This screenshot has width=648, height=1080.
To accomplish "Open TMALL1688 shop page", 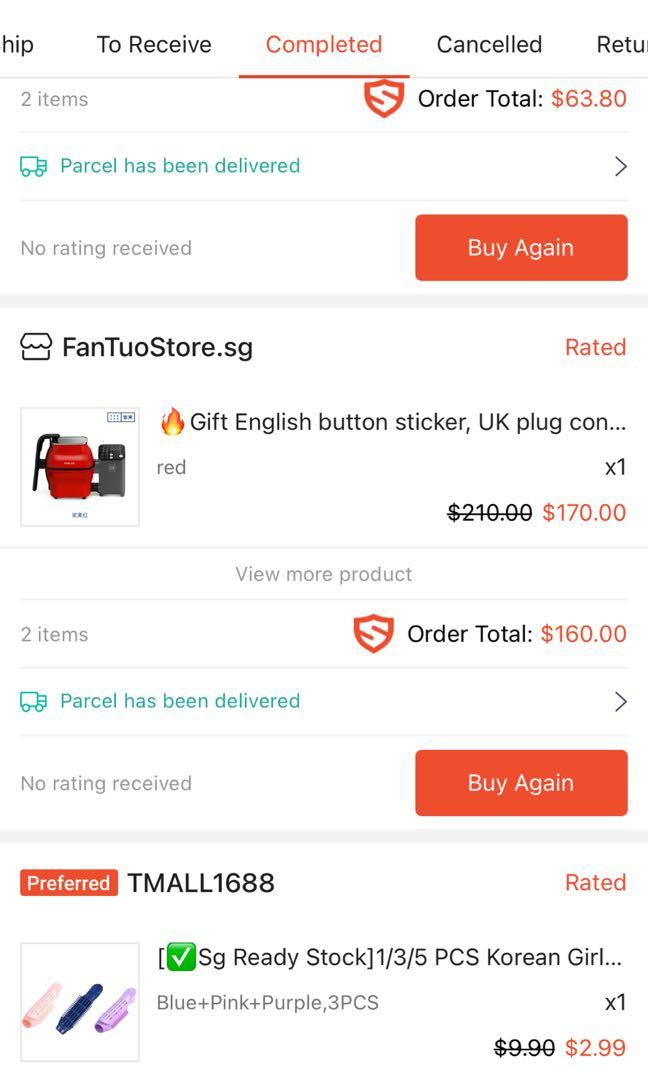I will (200, 883).
